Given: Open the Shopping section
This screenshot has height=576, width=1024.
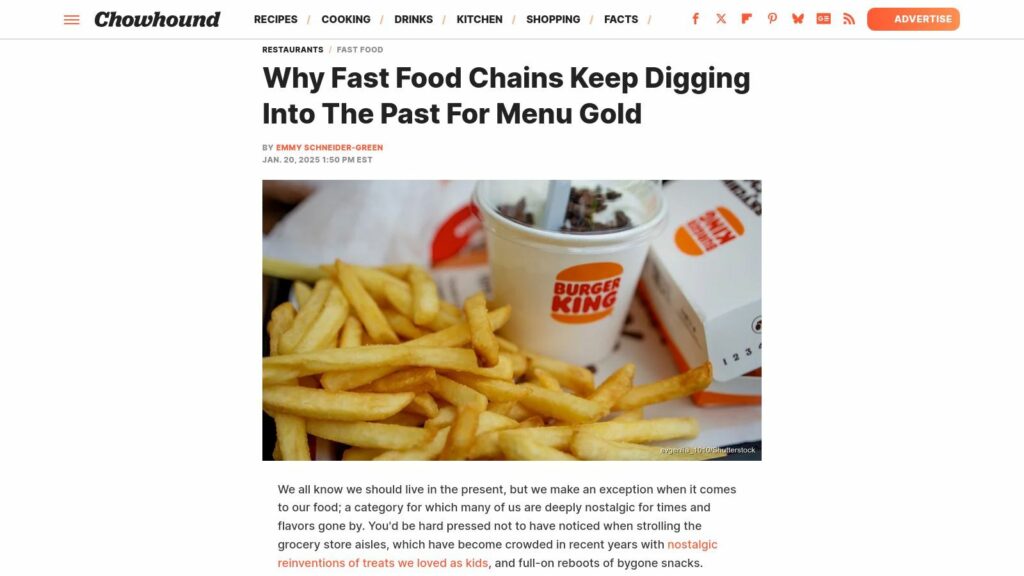Looking at the screenshot, I should (553, 19).
